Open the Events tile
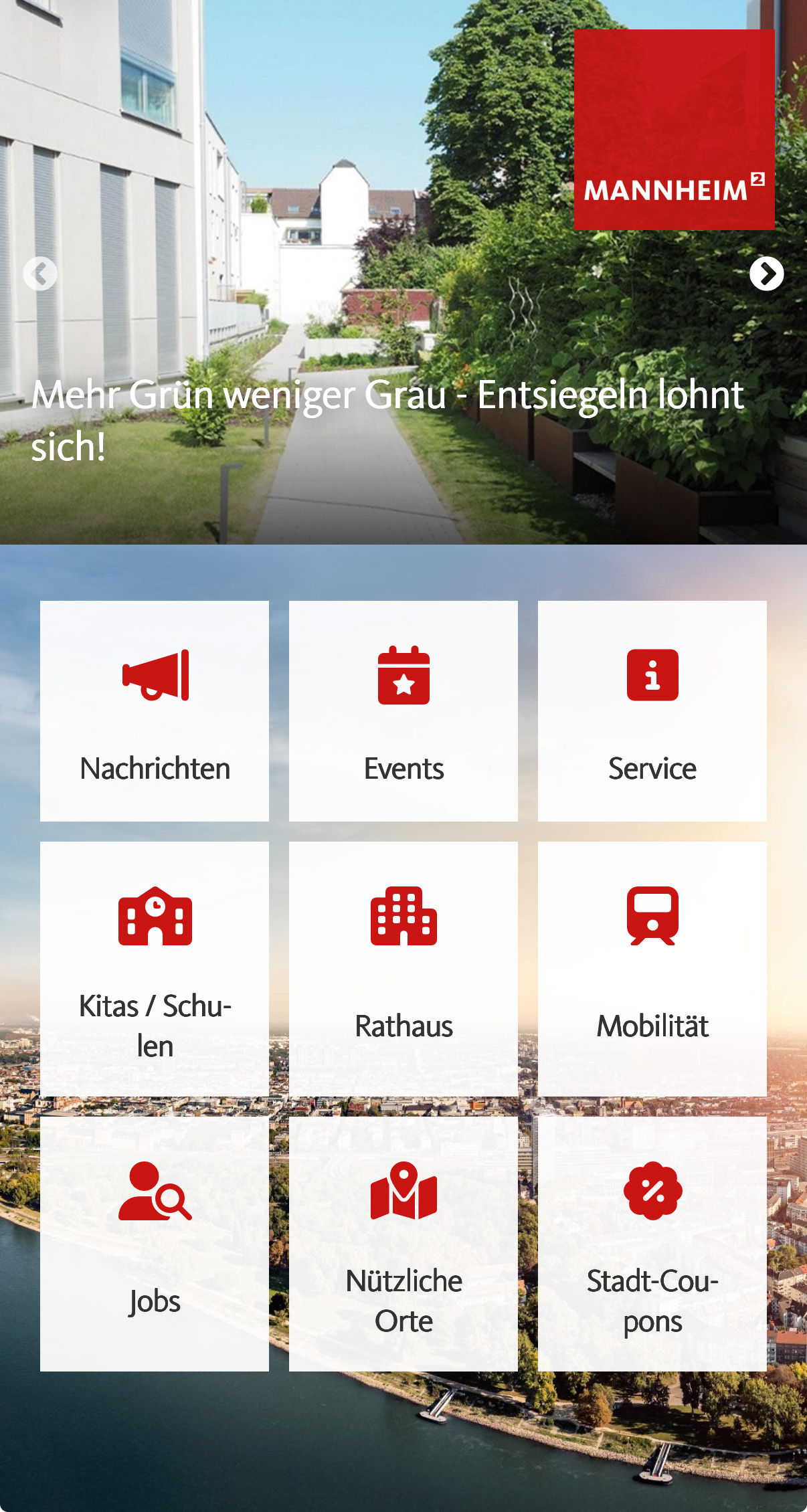The height and width of the screenshot is (1512, 807). [403, 711]
